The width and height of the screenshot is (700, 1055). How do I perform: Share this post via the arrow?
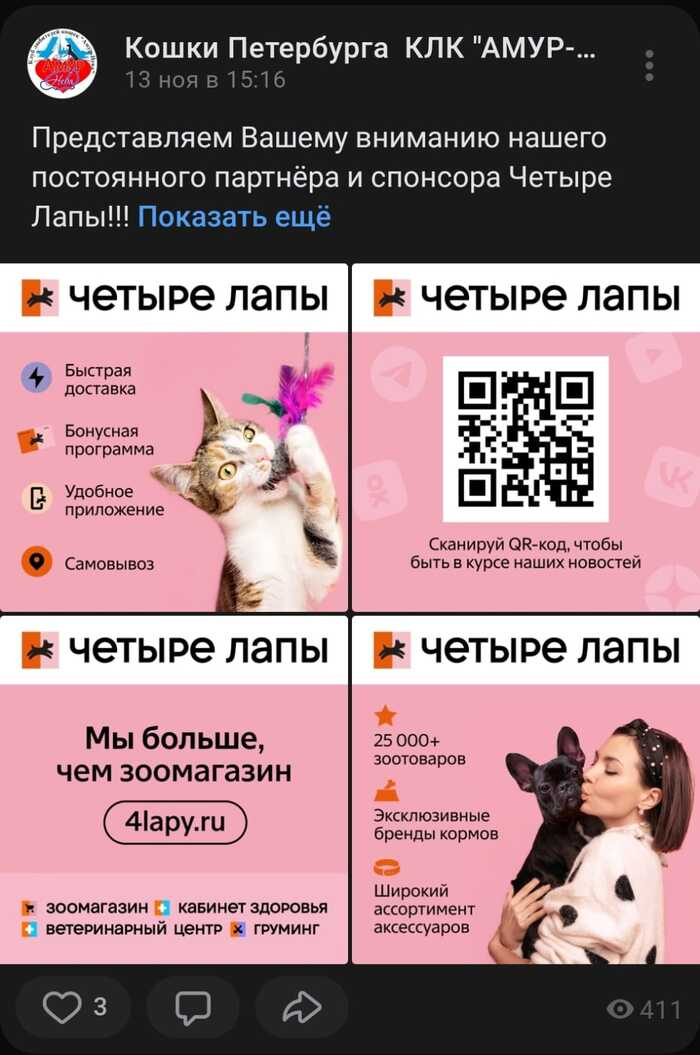[301, 1008]
